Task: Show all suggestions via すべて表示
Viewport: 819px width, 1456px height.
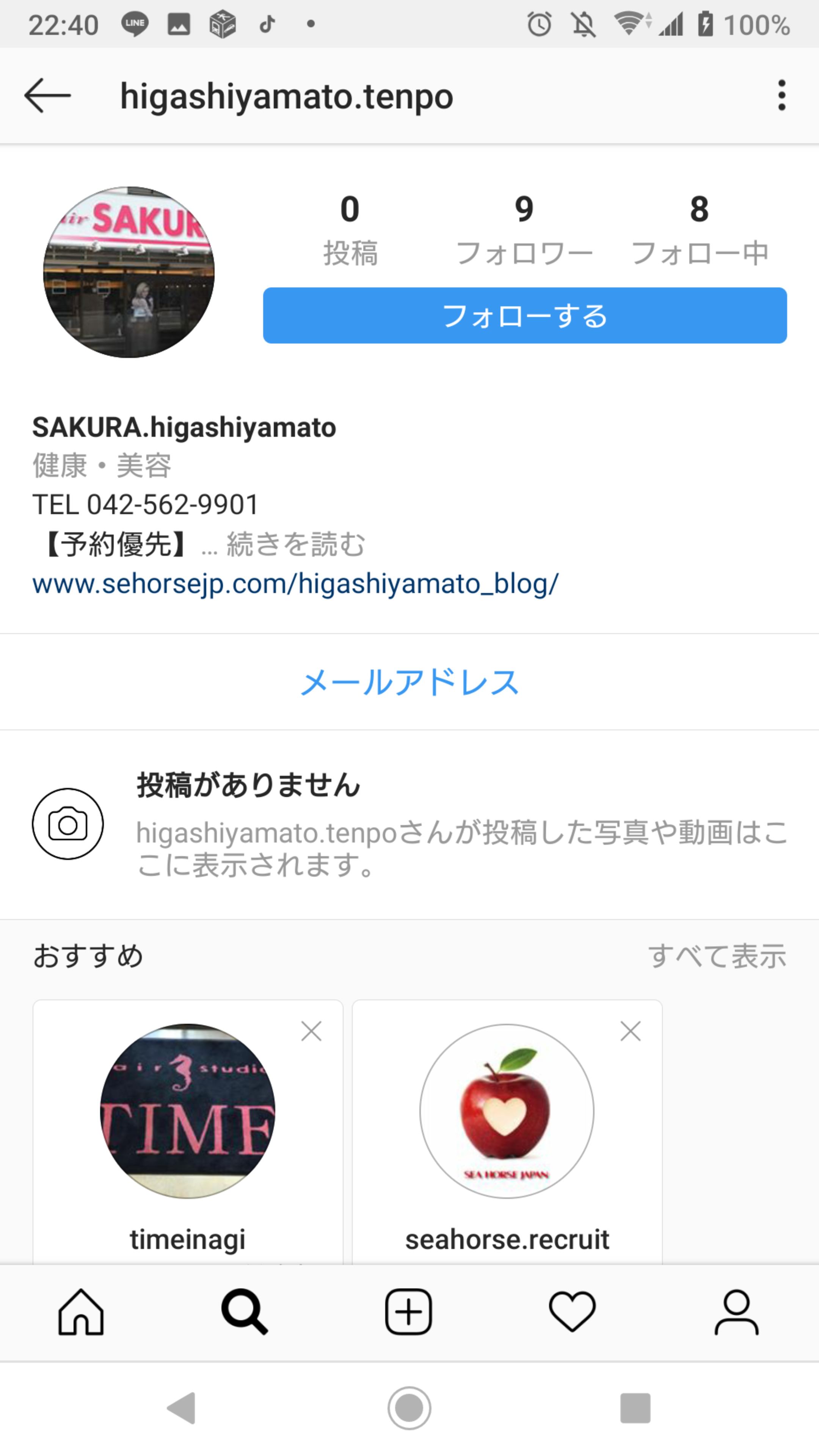Action: (717, 956)
